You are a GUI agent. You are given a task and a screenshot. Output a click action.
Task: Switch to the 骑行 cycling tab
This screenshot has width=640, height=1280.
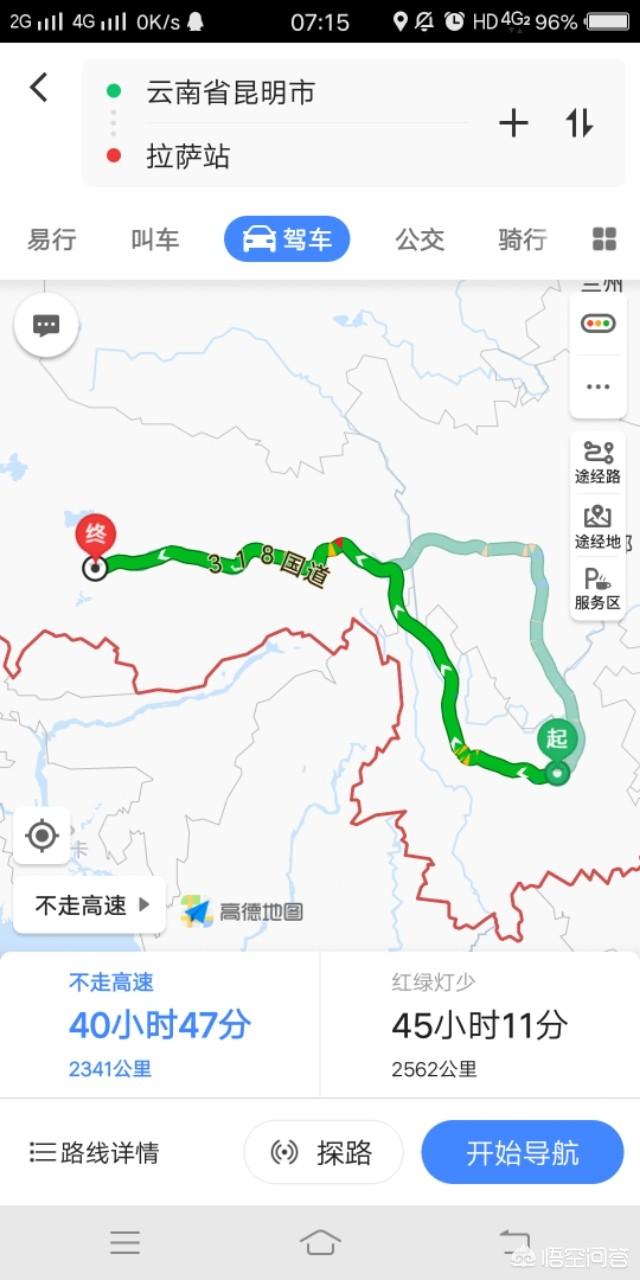click(x=522, y=240)
